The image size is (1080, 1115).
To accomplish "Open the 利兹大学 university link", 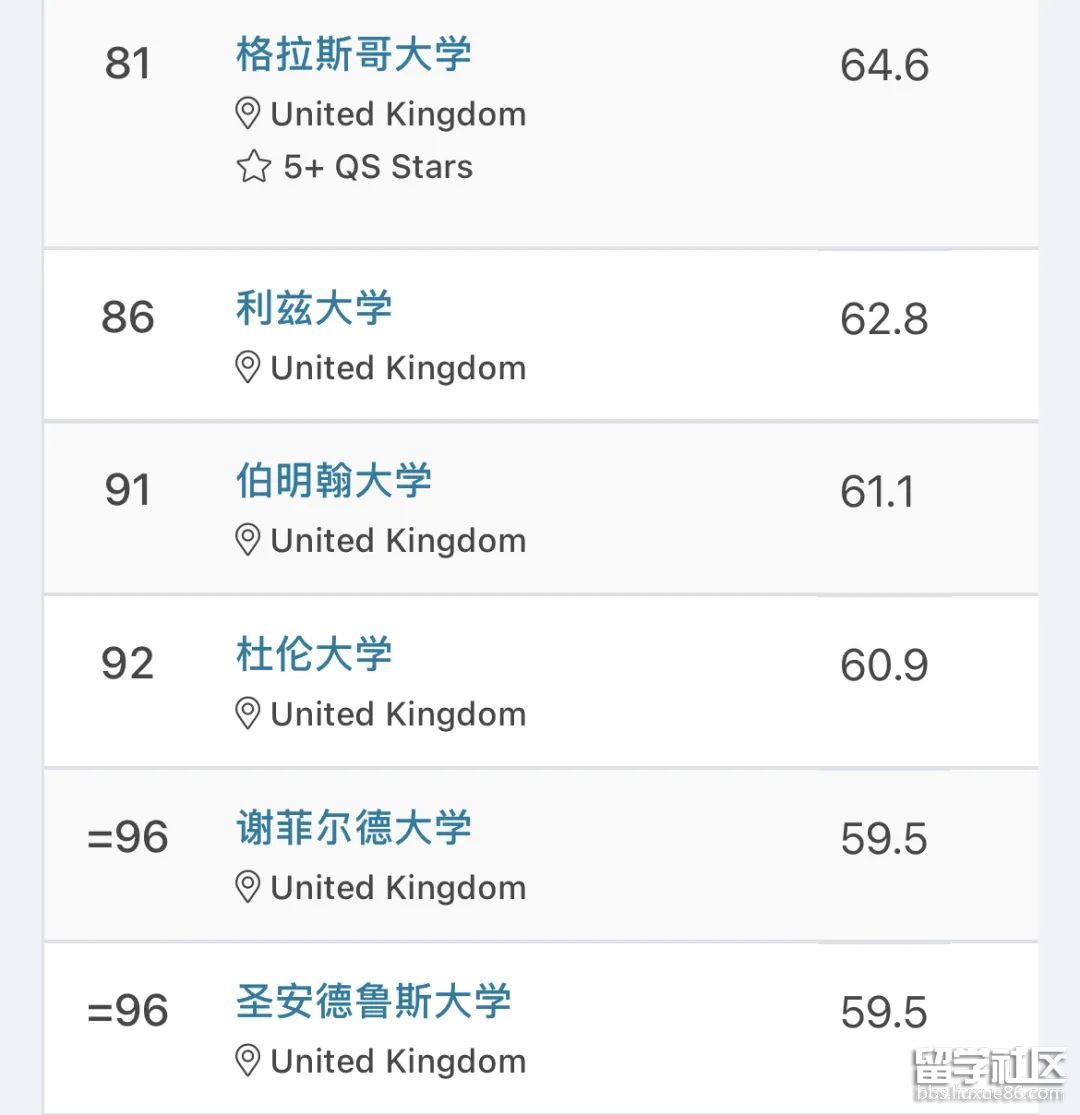I will click(x=313, y=309).
